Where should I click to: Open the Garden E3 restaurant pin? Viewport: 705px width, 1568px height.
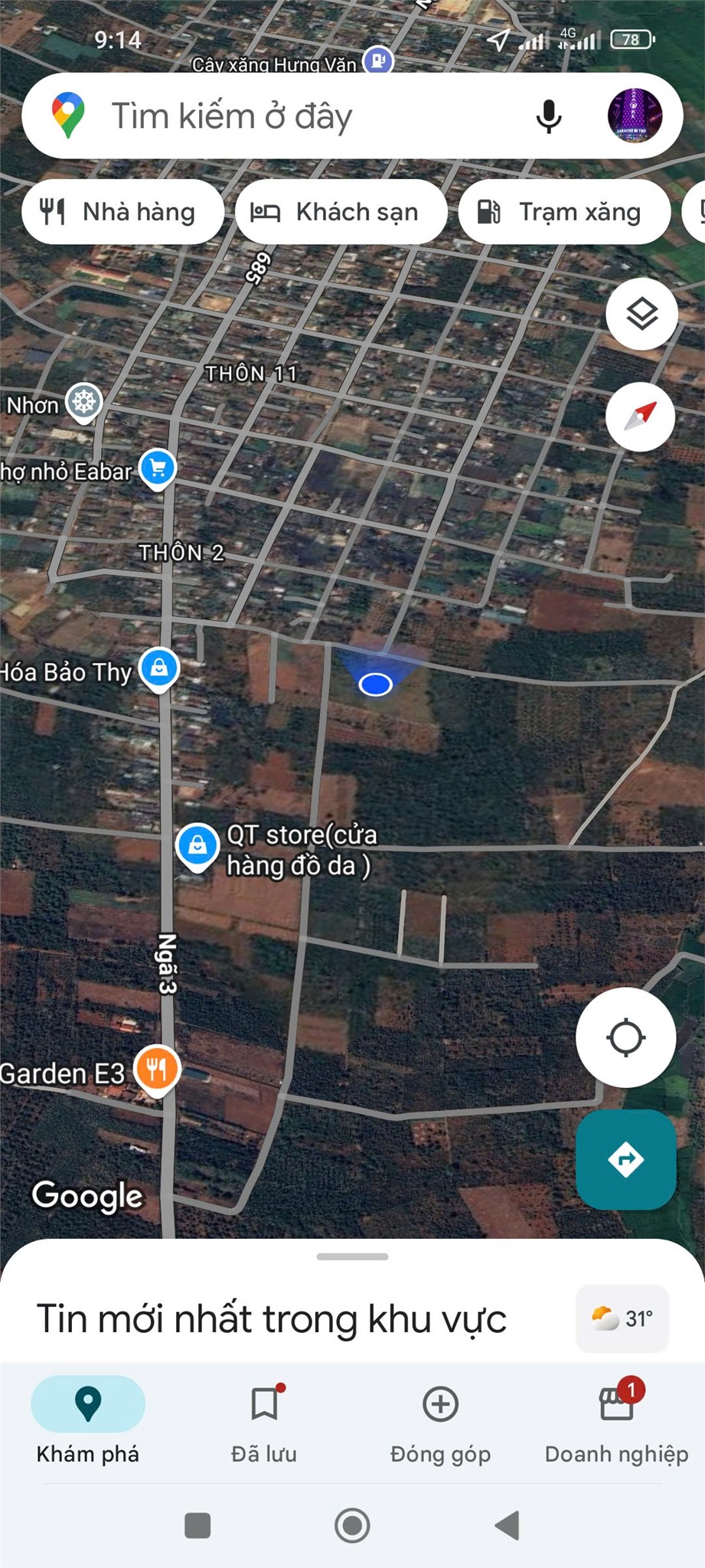pos(157,1071)
